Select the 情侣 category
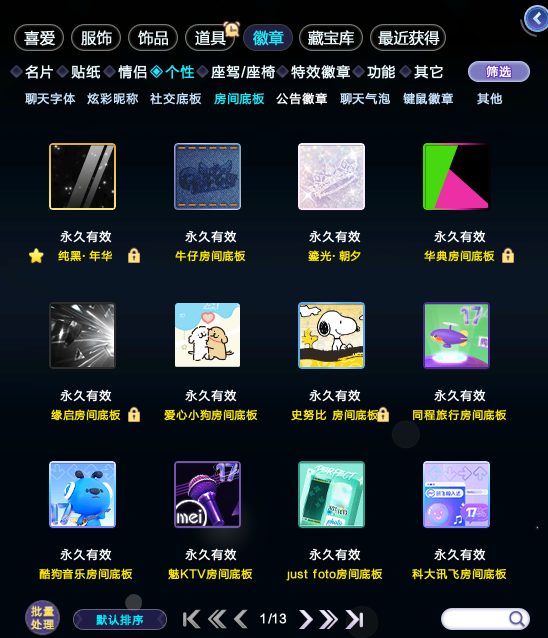The width and height of the screenshot is (548, 638). (132, 72)
